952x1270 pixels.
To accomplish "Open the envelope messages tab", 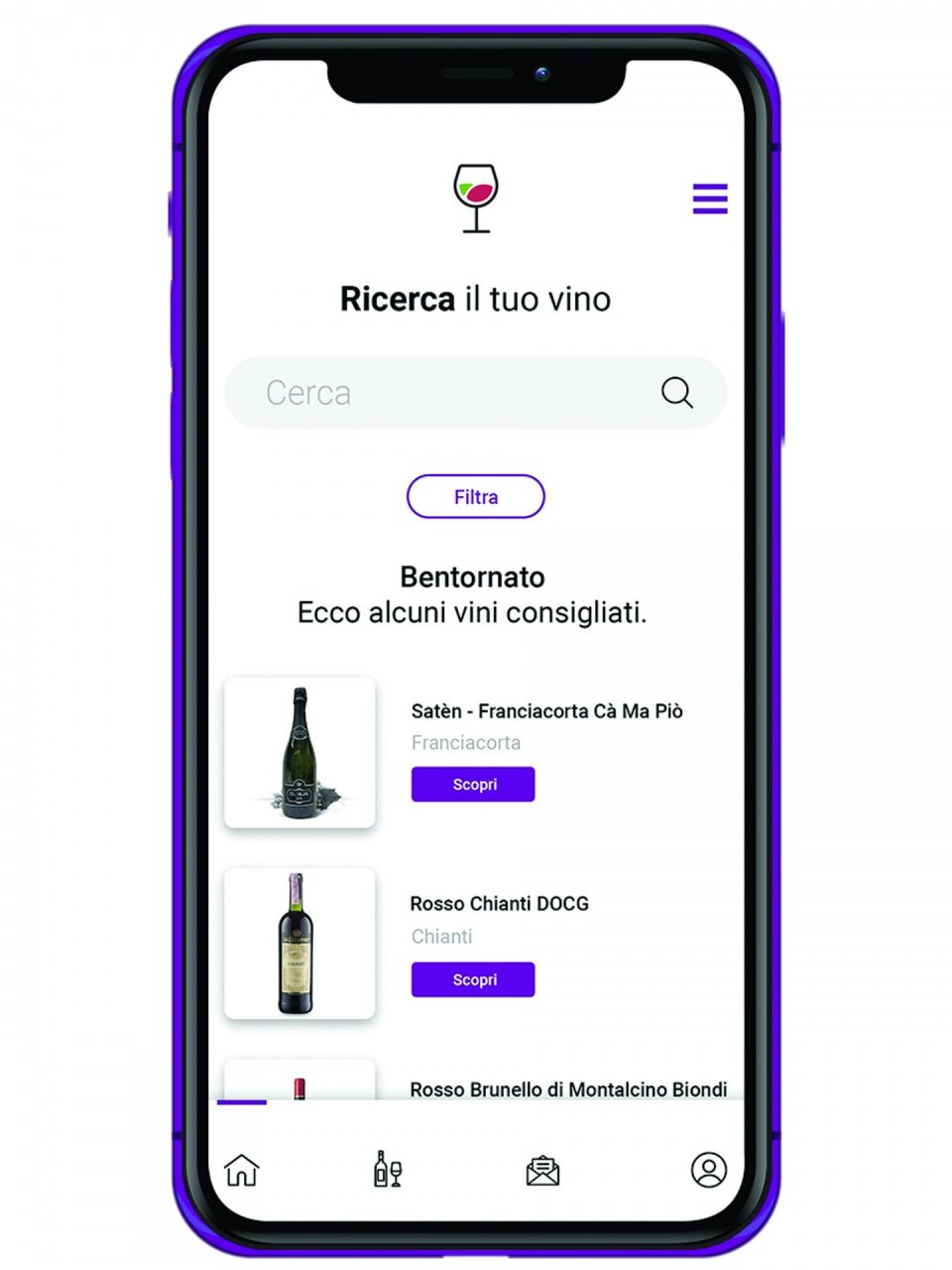I will [542, 1171].
